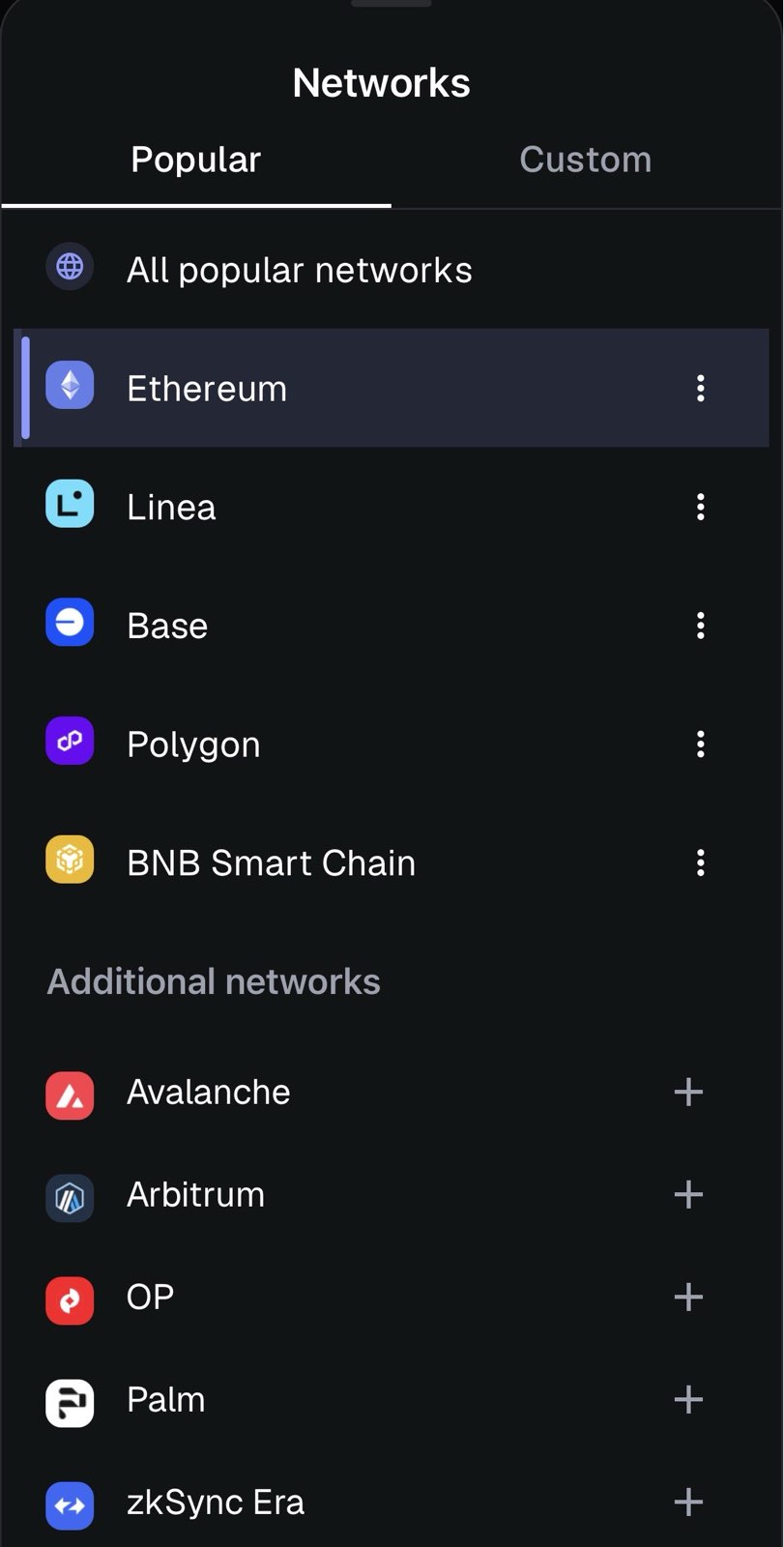Open the Ethereum network options menu

pos(700,388)
